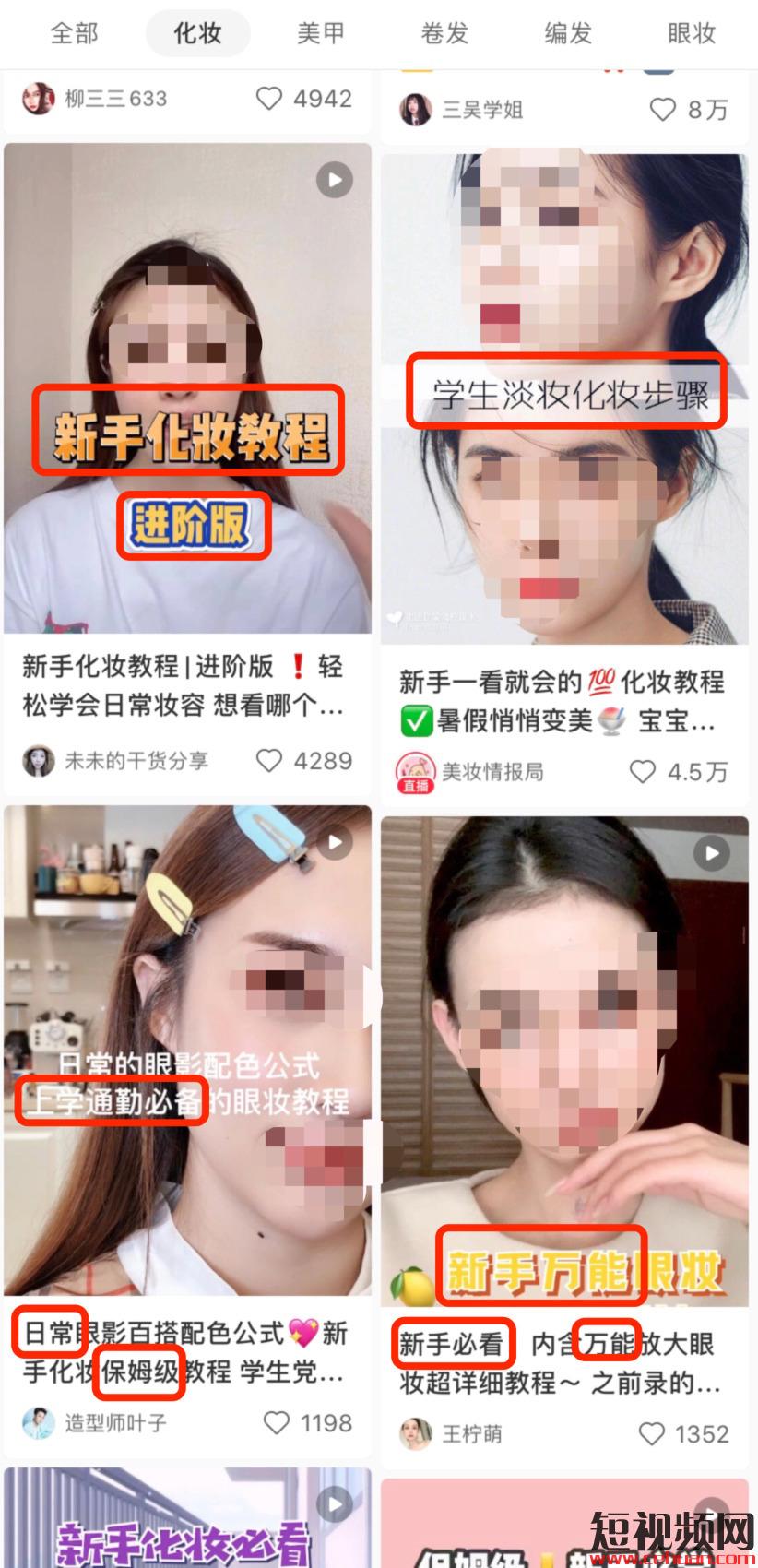758x1568 pixels.
Task: Like the post by 美妆情报局
Action: click(x=643, y=771)
